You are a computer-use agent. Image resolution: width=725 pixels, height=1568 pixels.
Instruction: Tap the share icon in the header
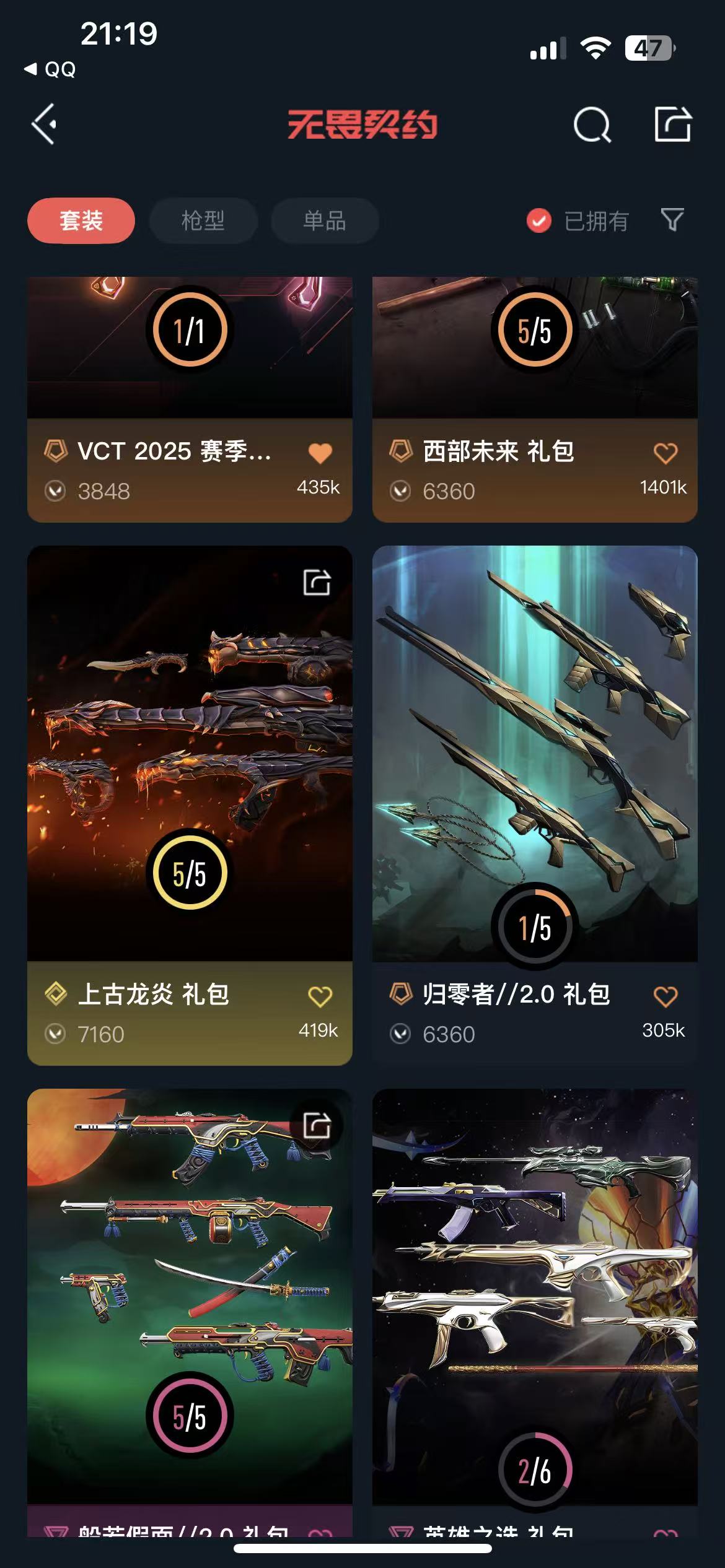point(672,124)
